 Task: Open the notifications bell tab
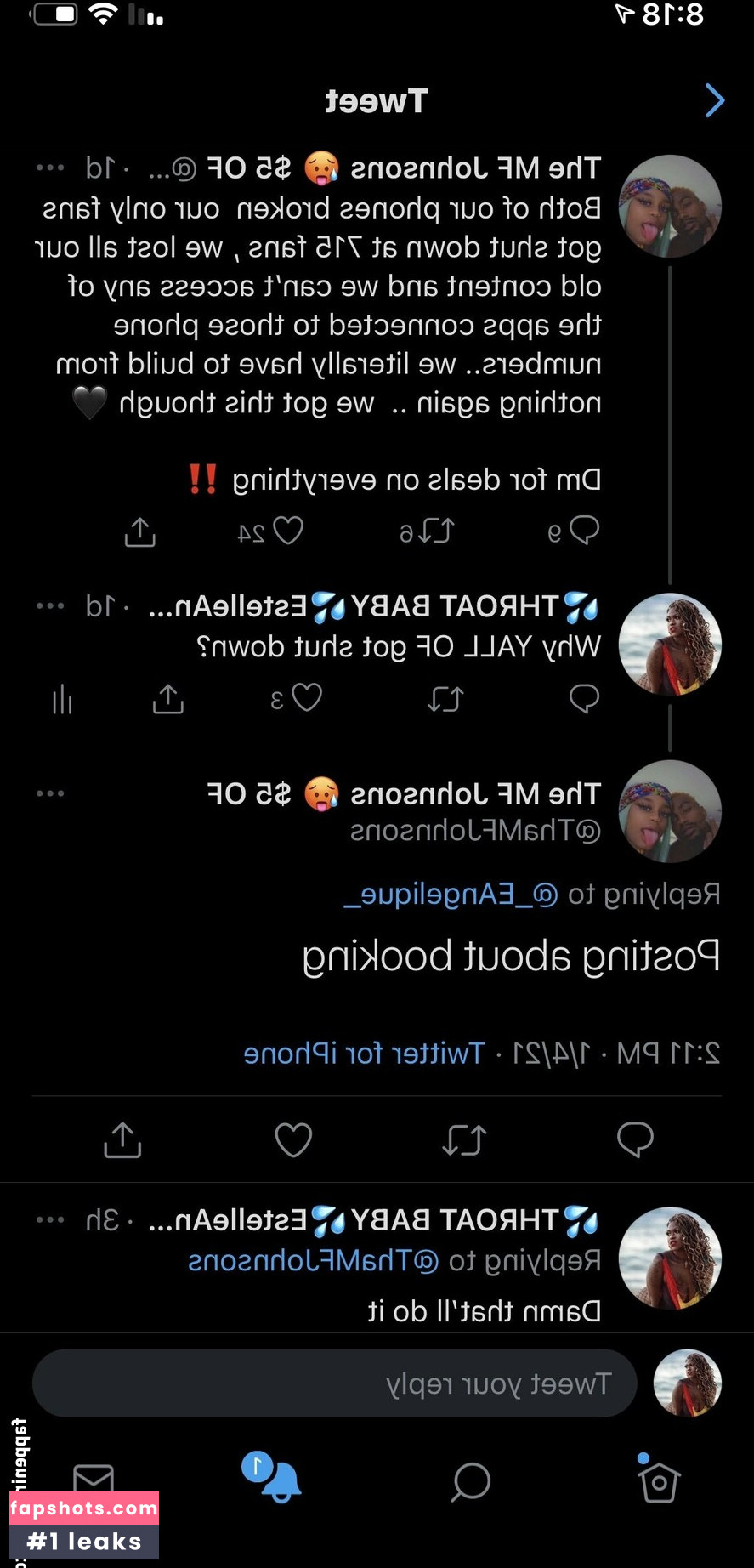(x=274, y=1480)
